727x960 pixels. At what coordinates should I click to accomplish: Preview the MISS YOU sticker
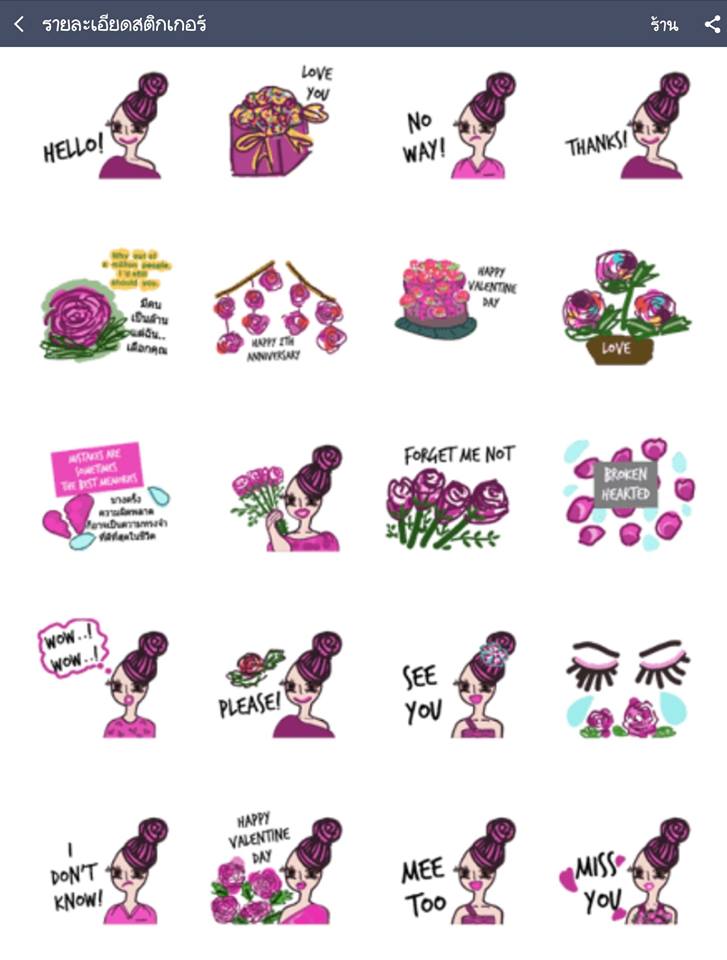click(625, 870)
